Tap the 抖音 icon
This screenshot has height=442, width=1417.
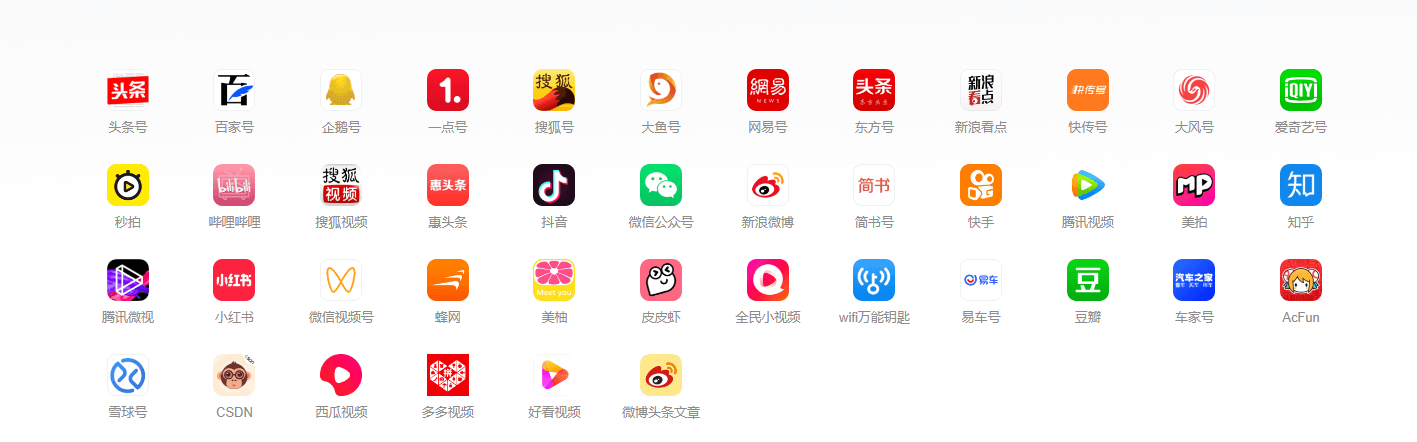[x=554, y=185]
